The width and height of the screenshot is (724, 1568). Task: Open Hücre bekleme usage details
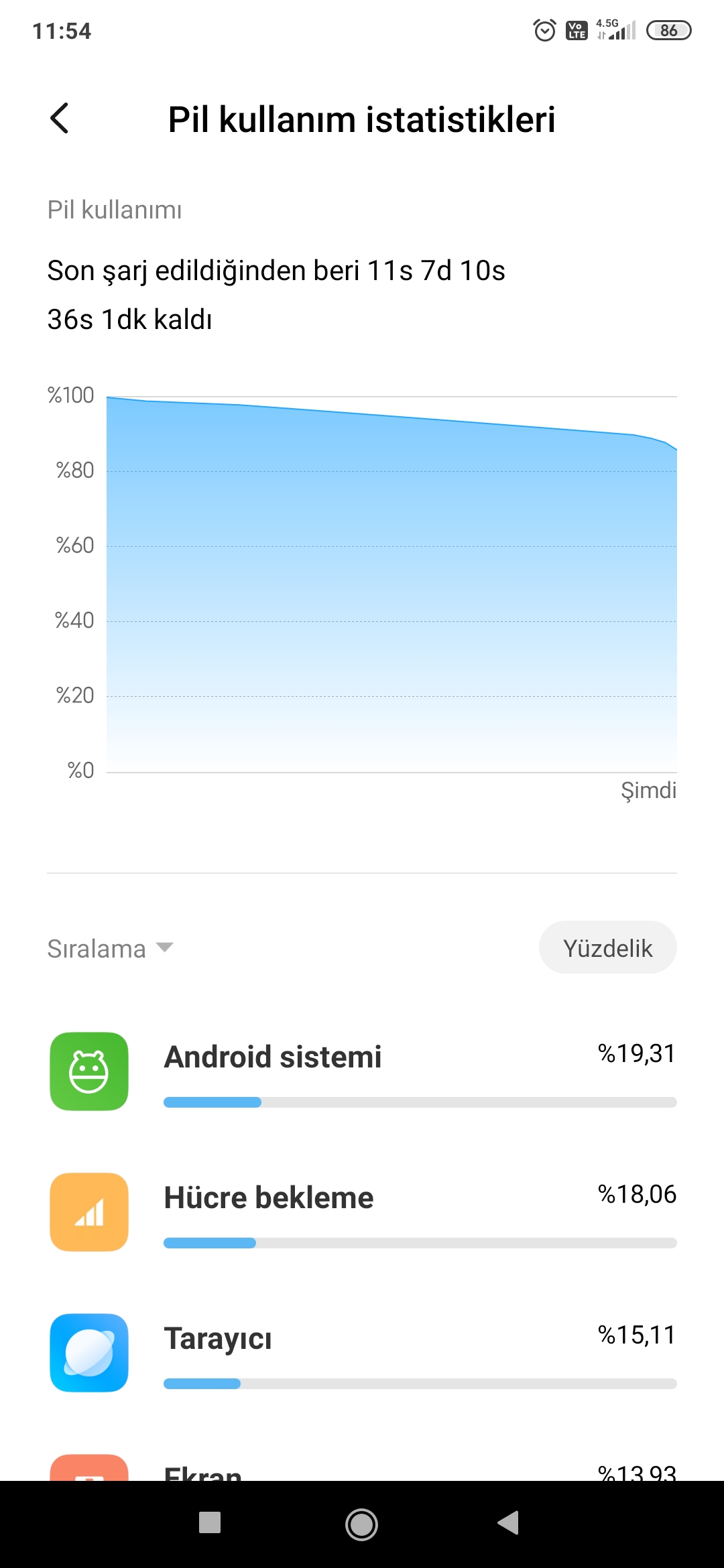tap(362, 1212)
